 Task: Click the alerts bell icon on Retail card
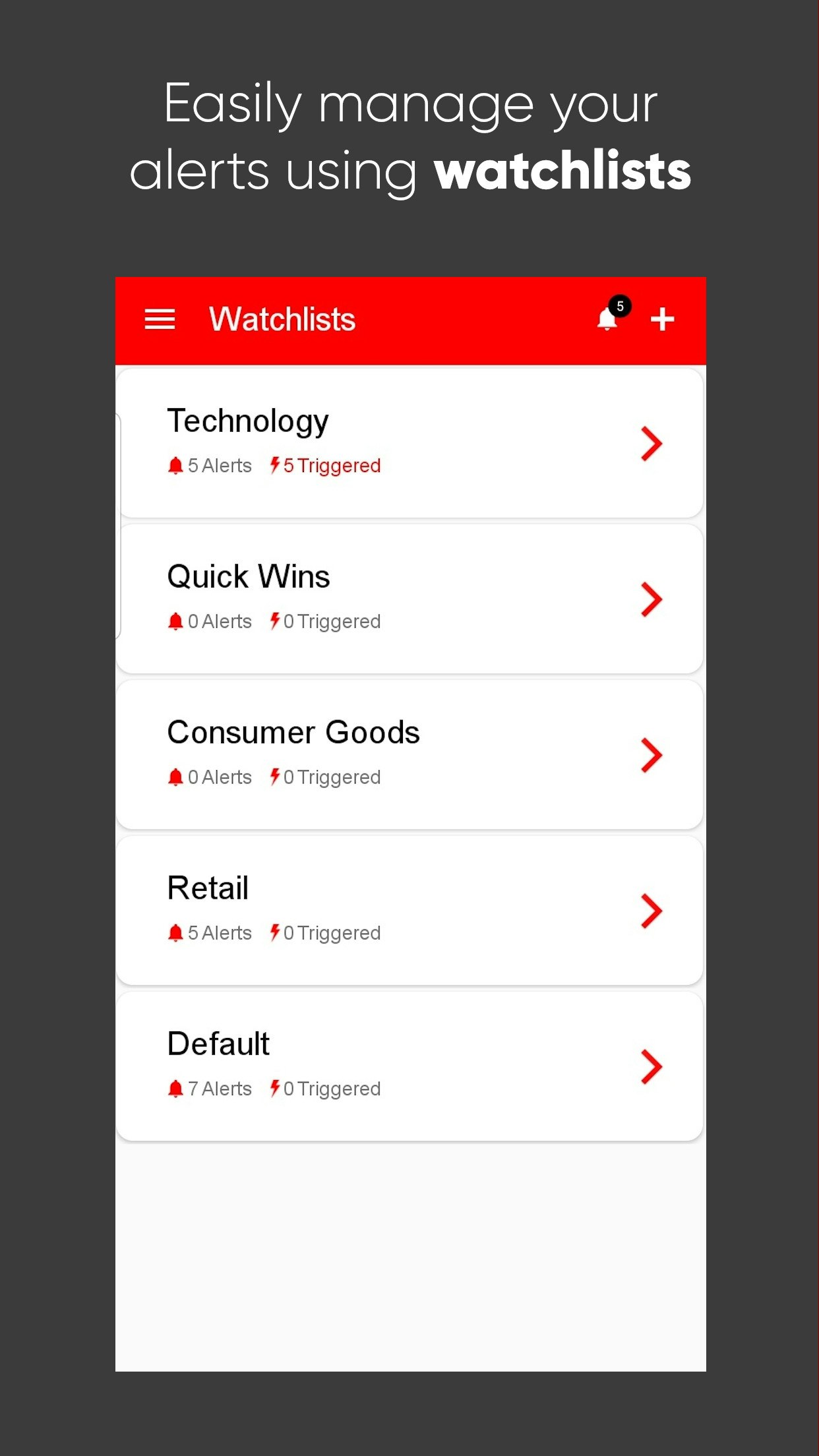point(175,932)
